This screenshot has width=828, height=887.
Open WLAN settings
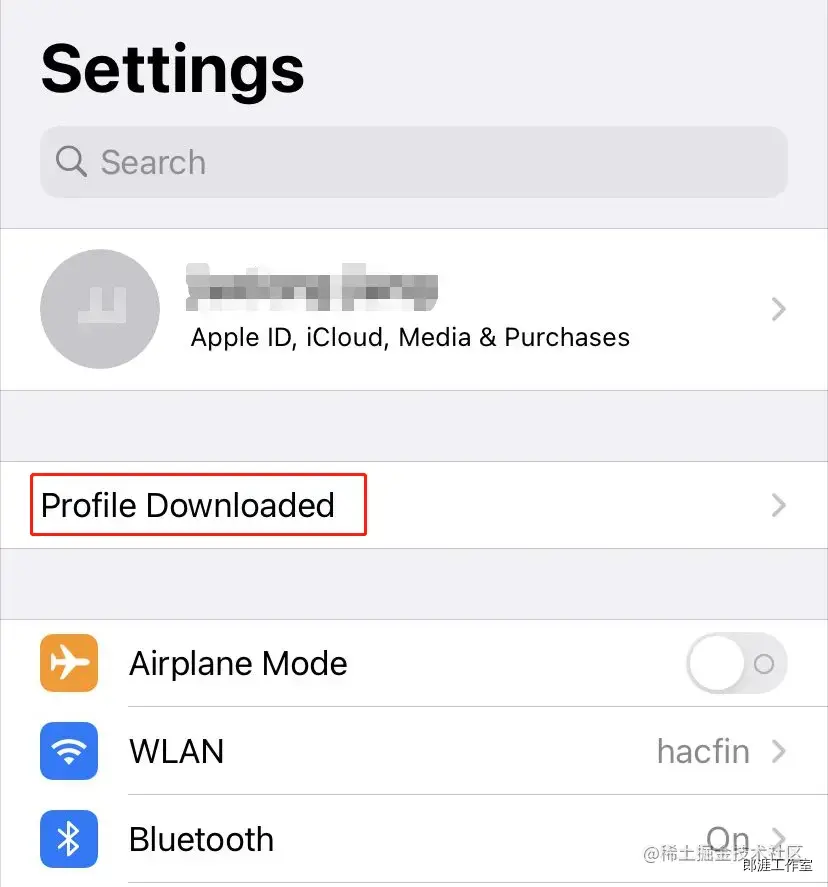tap(414, 751)
